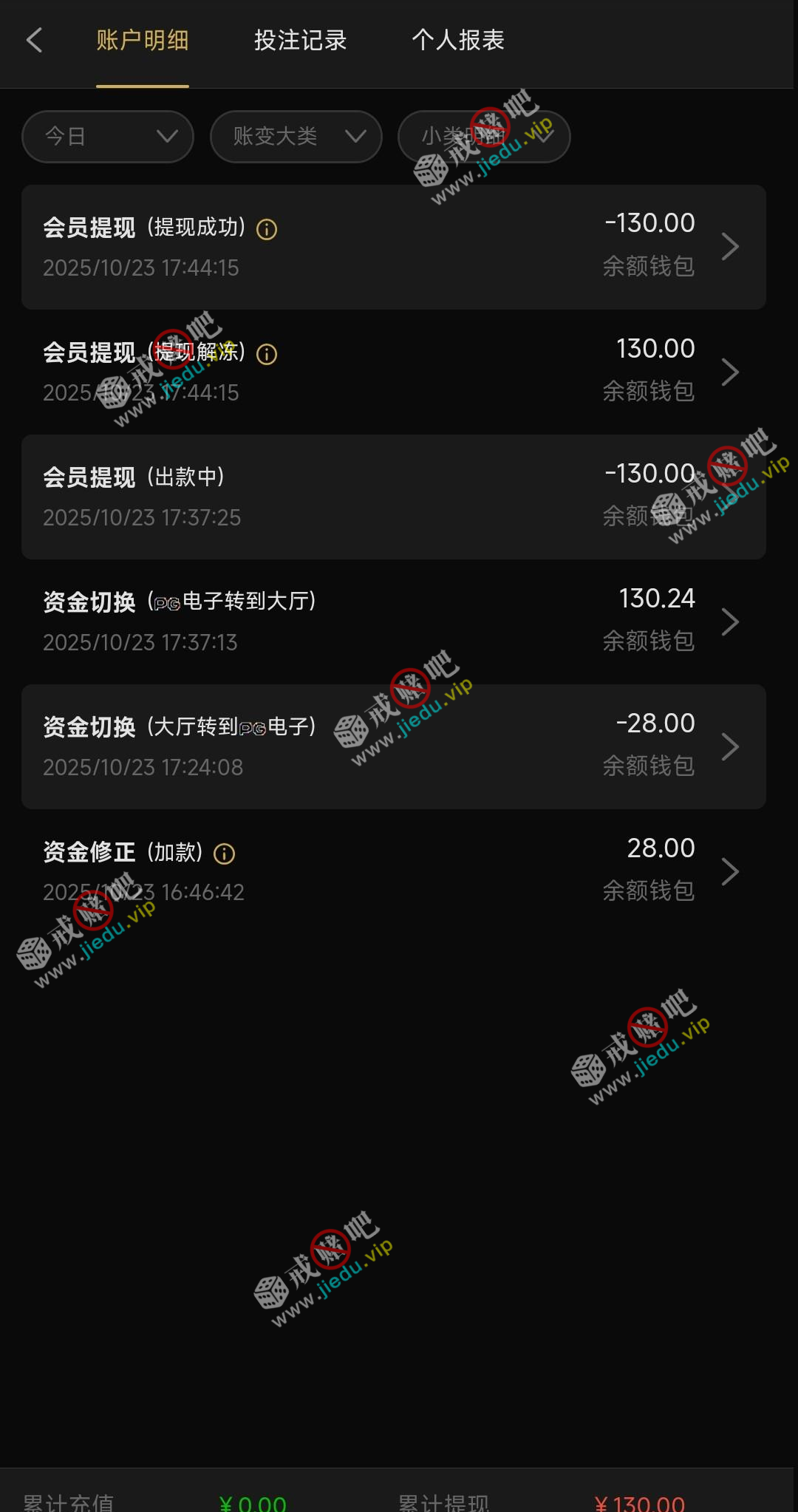Select the 账户明细 tab
The image size is (798, 1512).
click(143, 41)
